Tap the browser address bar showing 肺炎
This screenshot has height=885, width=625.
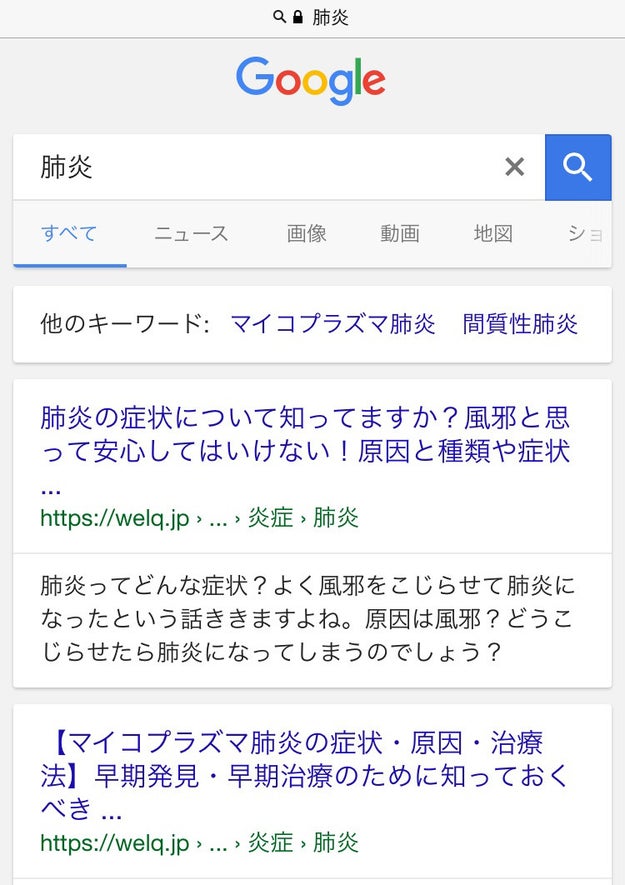click(x=312, y=18)
